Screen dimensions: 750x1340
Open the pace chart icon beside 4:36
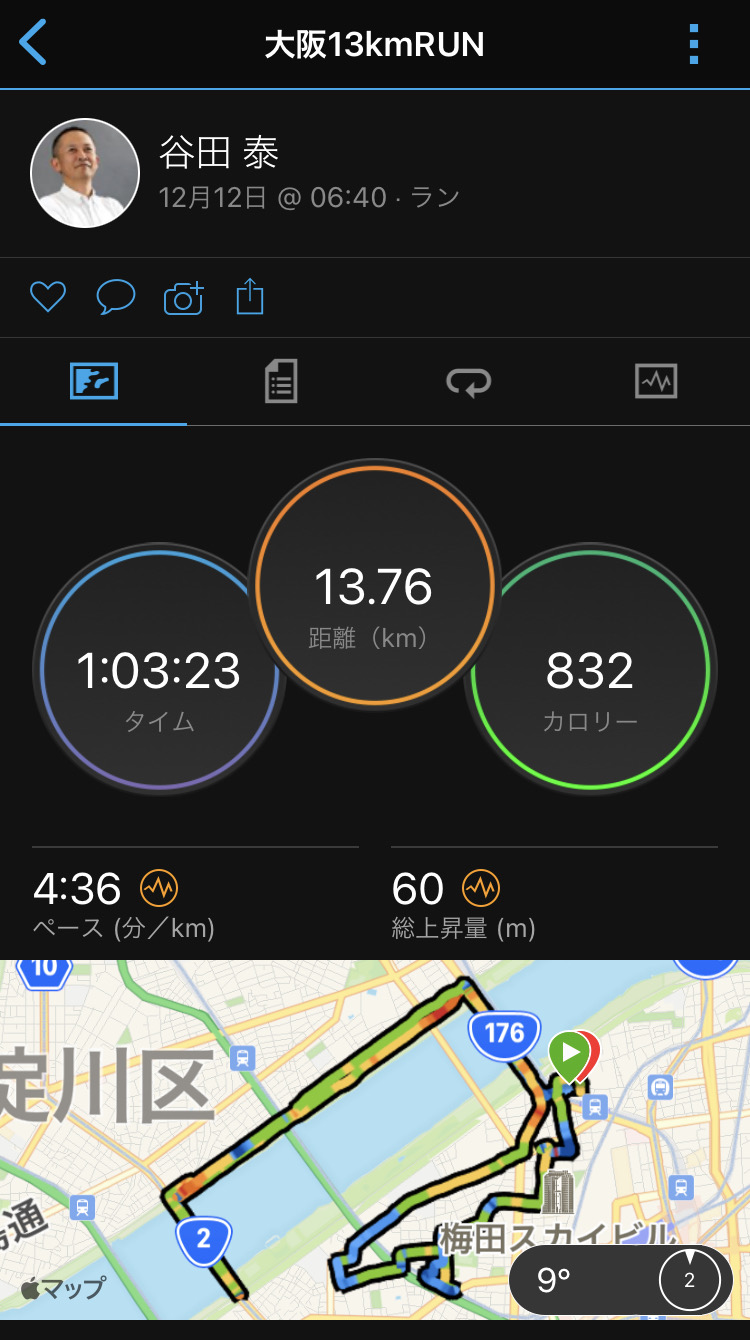159,887
